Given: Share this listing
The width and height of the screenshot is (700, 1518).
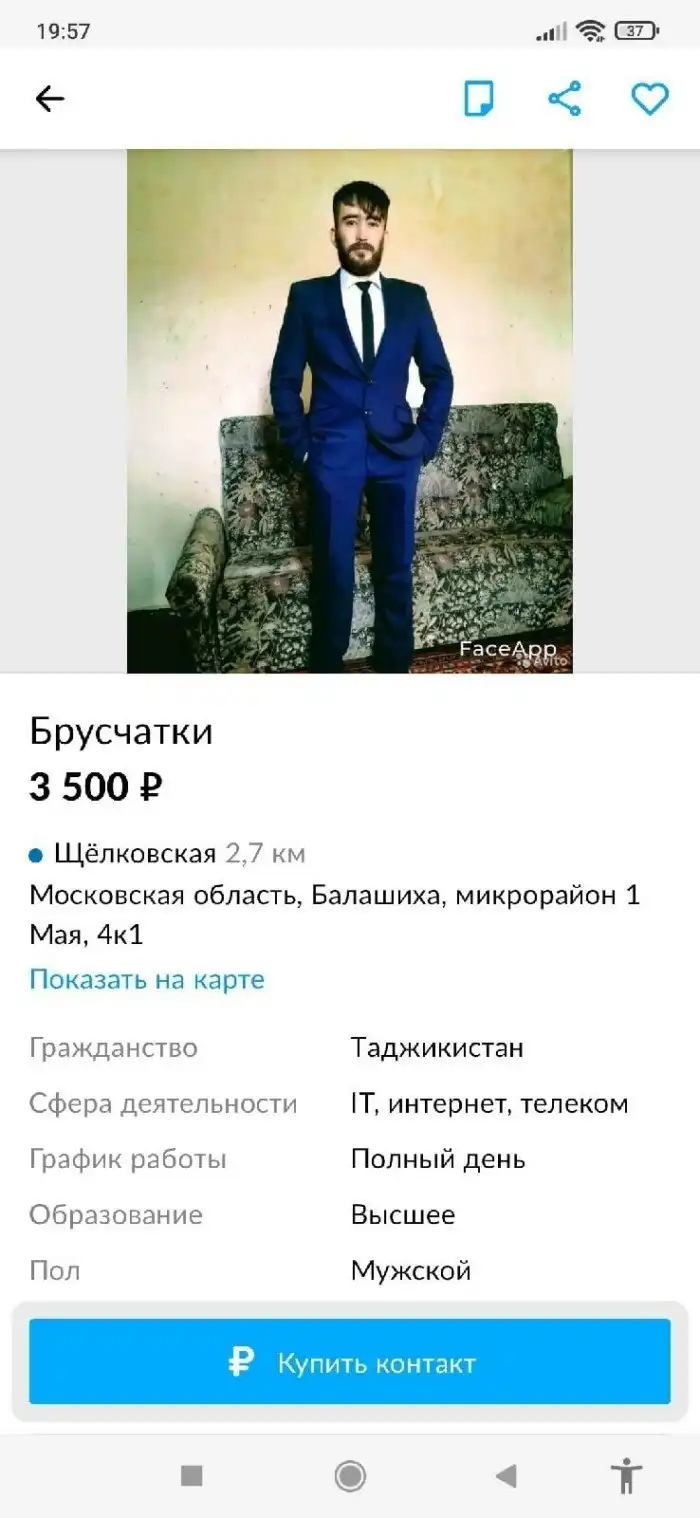Looking at the screenshot, I should tap(565, 98).
